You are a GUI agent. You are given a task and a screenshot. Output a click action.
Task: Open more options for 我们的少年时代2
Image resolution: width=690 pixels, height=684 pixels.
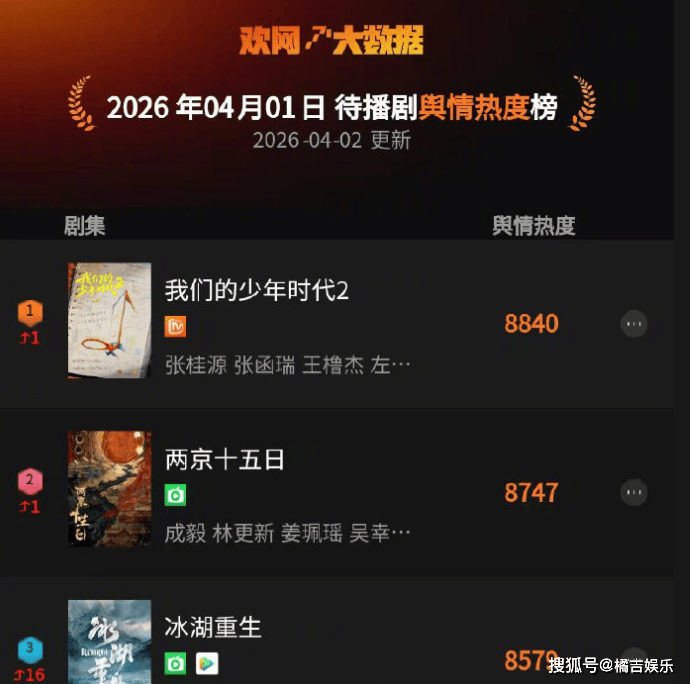pyautogui.click(x=634, y=324)
